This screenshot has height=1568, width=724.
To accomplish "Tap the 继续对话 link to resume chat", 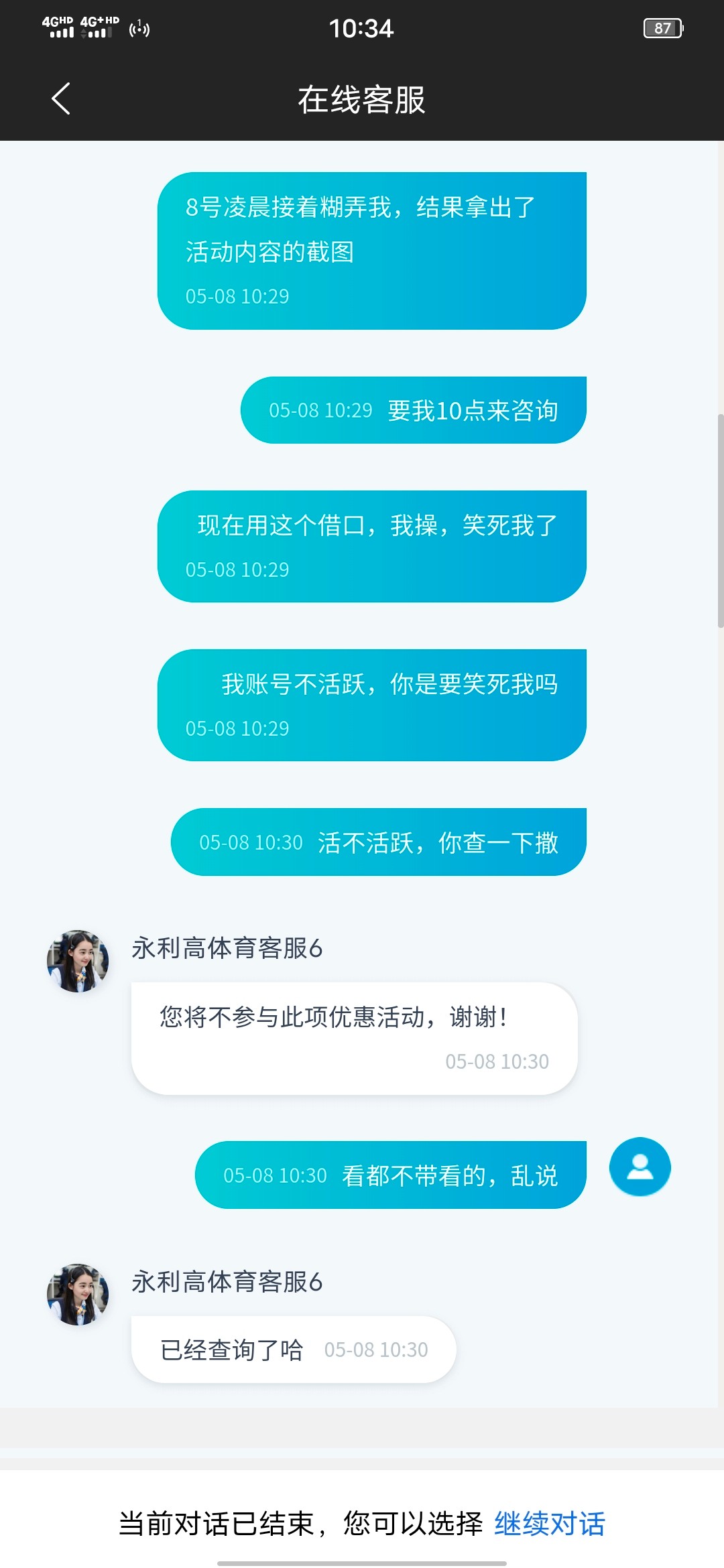I will click(x=549, y=1523).
